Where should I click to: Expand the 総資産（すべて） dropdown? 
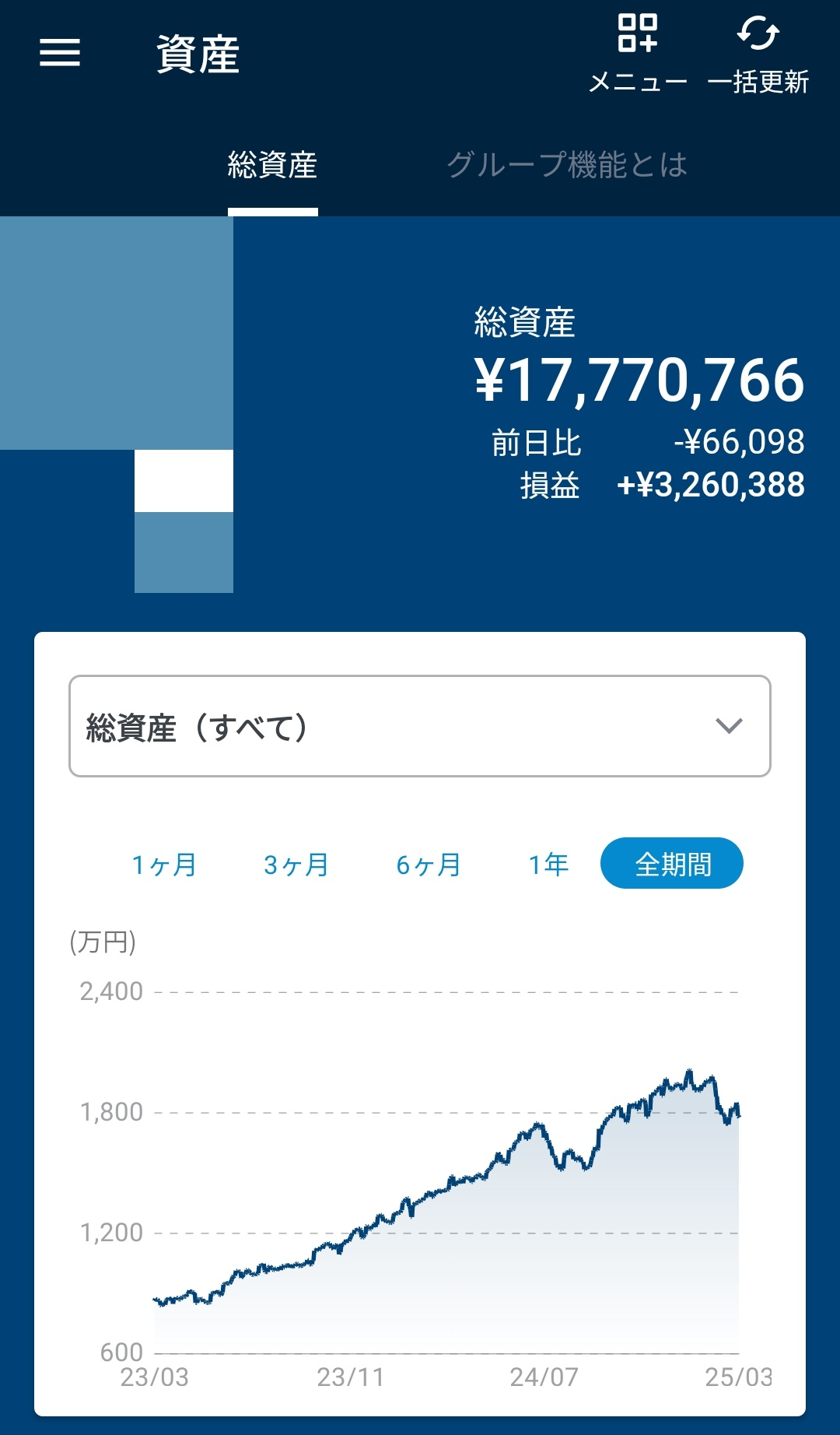pyautogui.click(x=420, y=726)
